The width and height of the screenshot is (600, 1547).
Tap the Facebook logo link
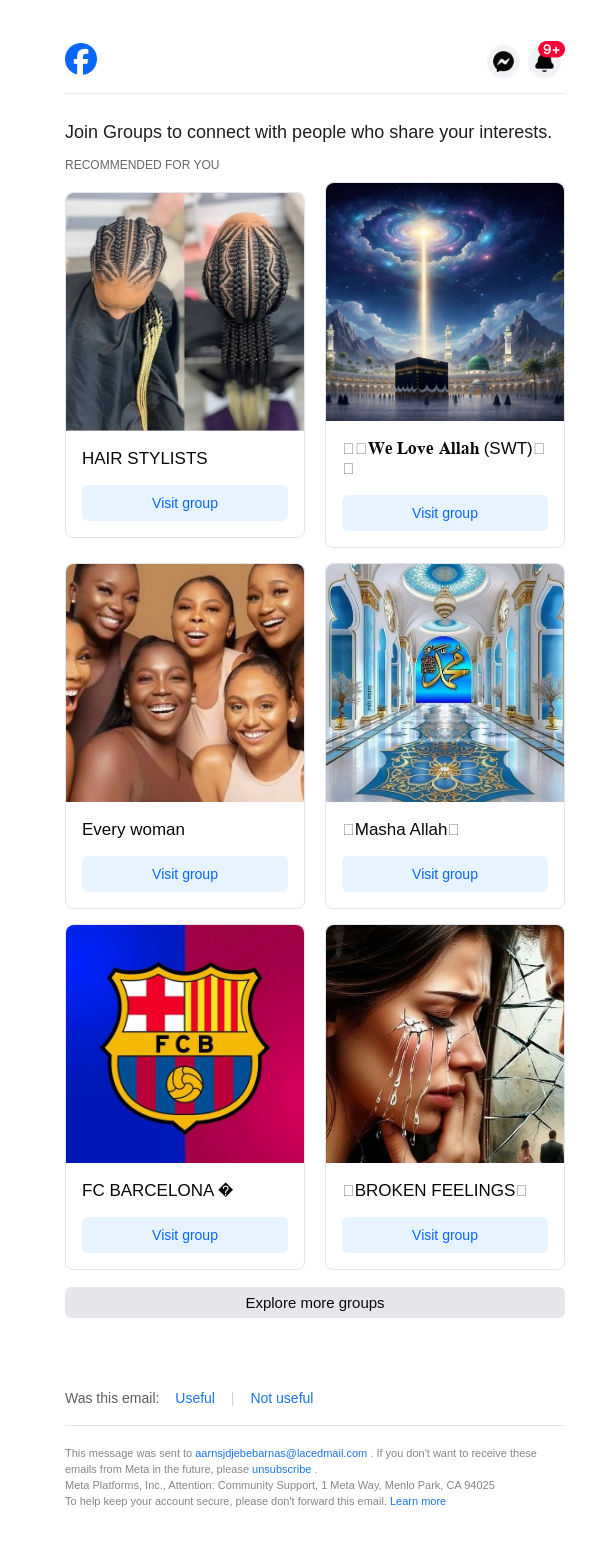click(x=81, y=59)
